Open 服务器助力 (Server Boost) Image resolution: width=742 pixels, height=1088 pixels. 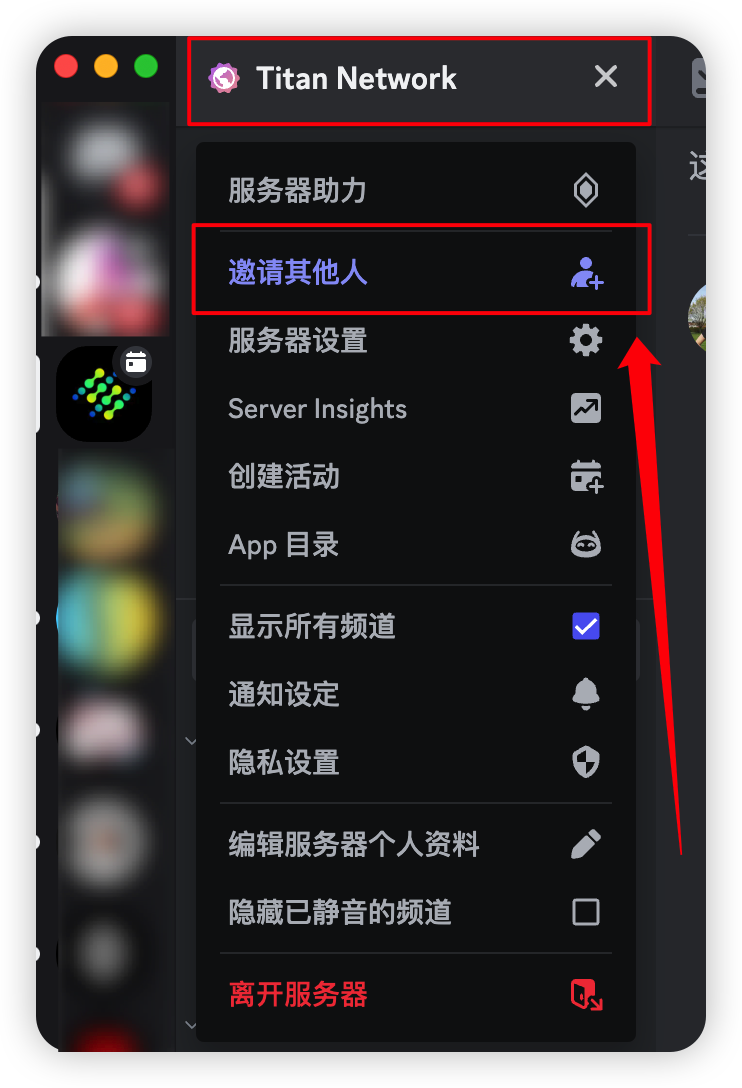point(415,190)
